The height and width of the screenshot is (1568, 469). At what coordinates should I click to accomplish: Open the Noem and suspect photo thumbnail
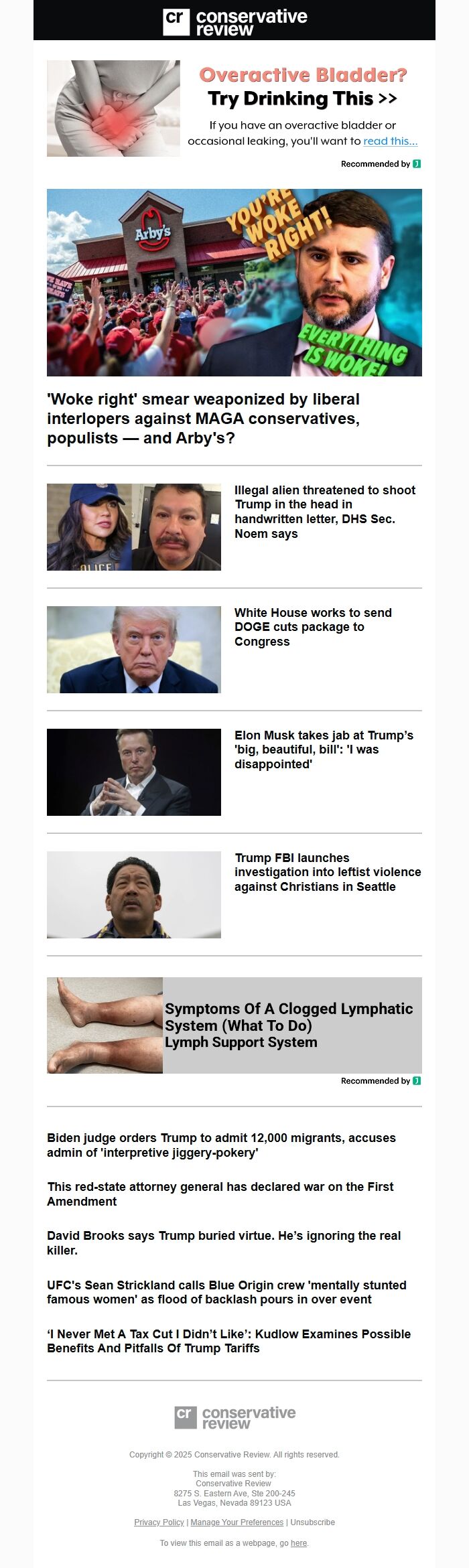pos(133,527)
